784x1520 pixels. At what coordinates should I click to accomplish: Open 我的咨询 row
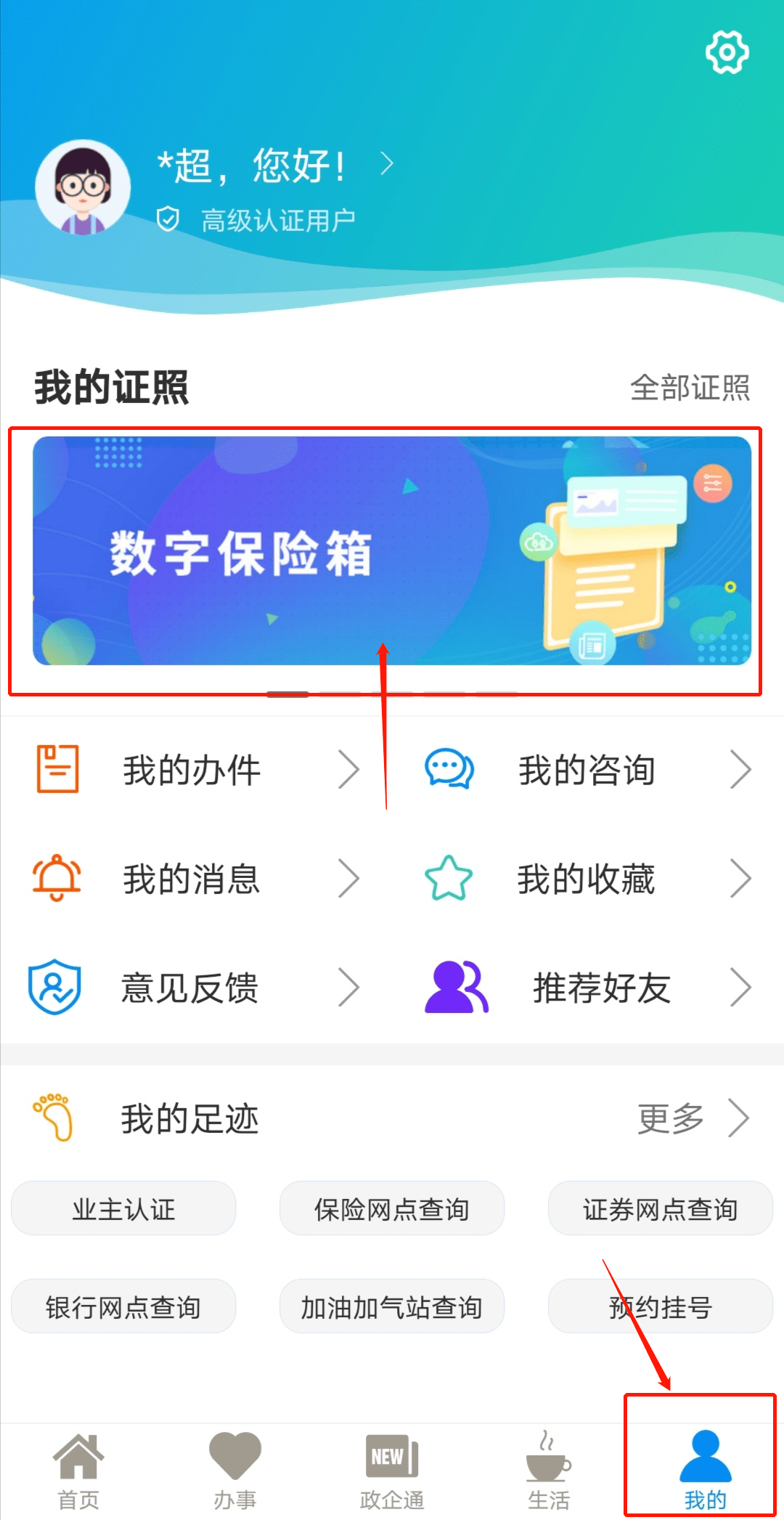[x=588, y=770]
